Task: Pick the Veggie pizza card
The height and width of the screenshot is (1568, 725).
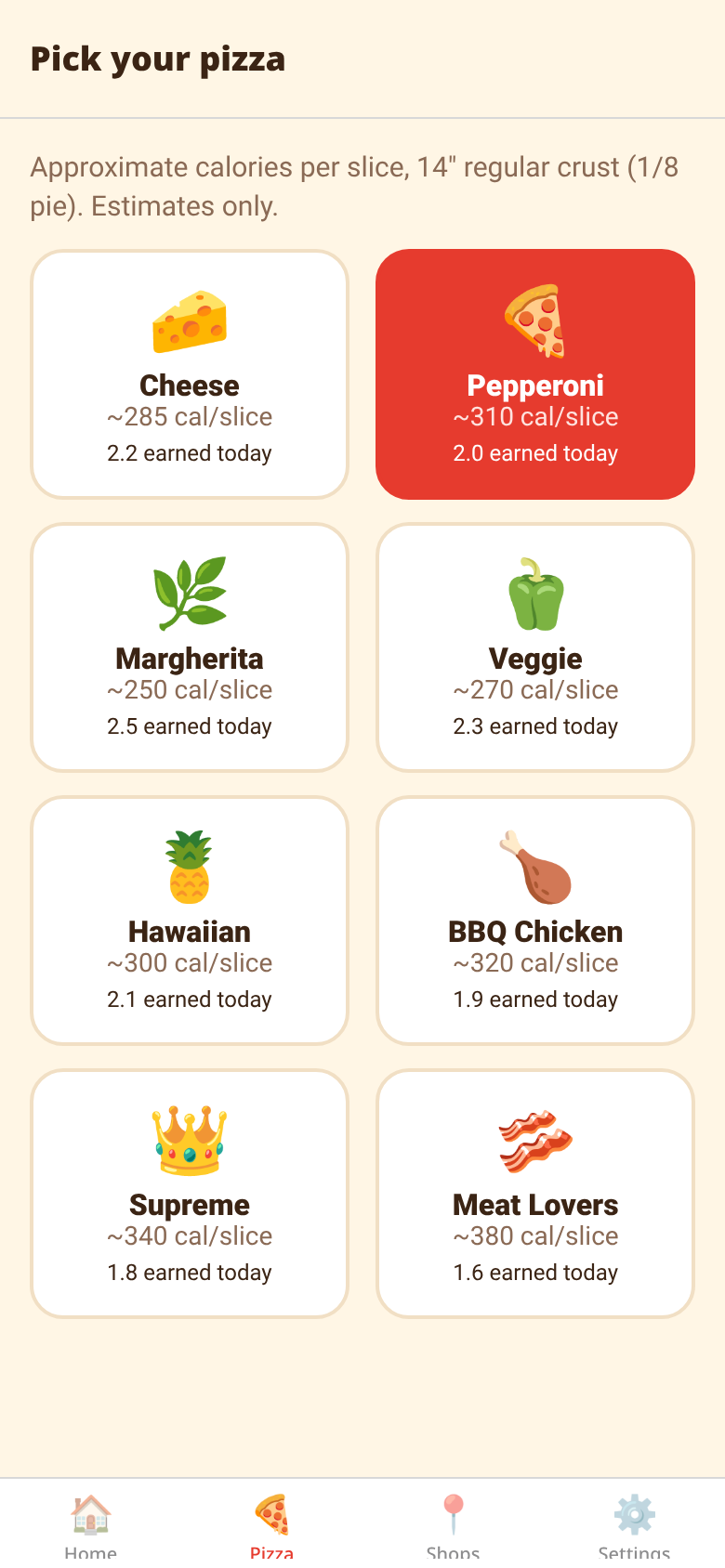Action: click(535, 647)
